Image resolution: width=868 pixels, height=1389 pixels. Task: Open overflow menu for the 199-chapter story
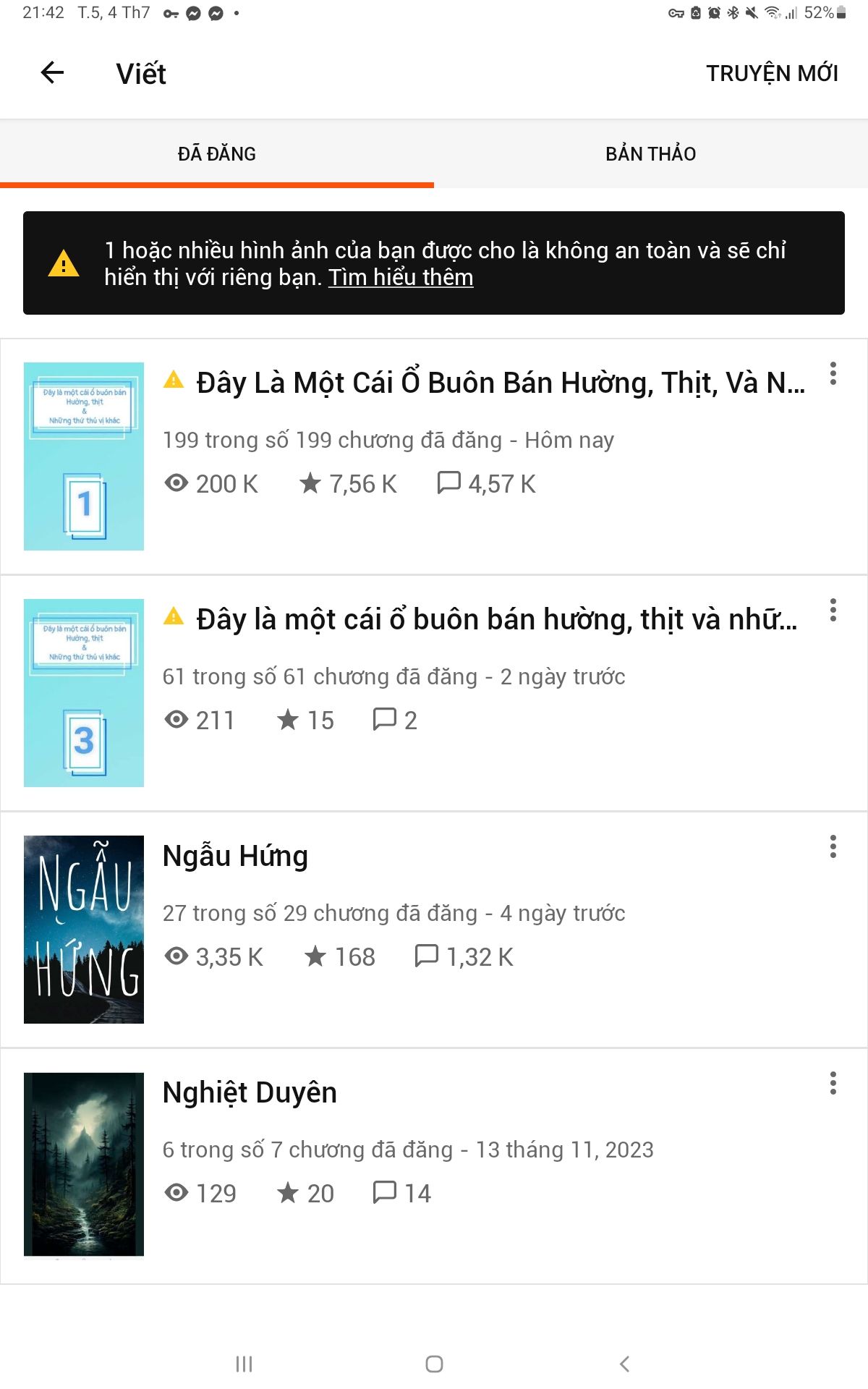tap(833, 373)
